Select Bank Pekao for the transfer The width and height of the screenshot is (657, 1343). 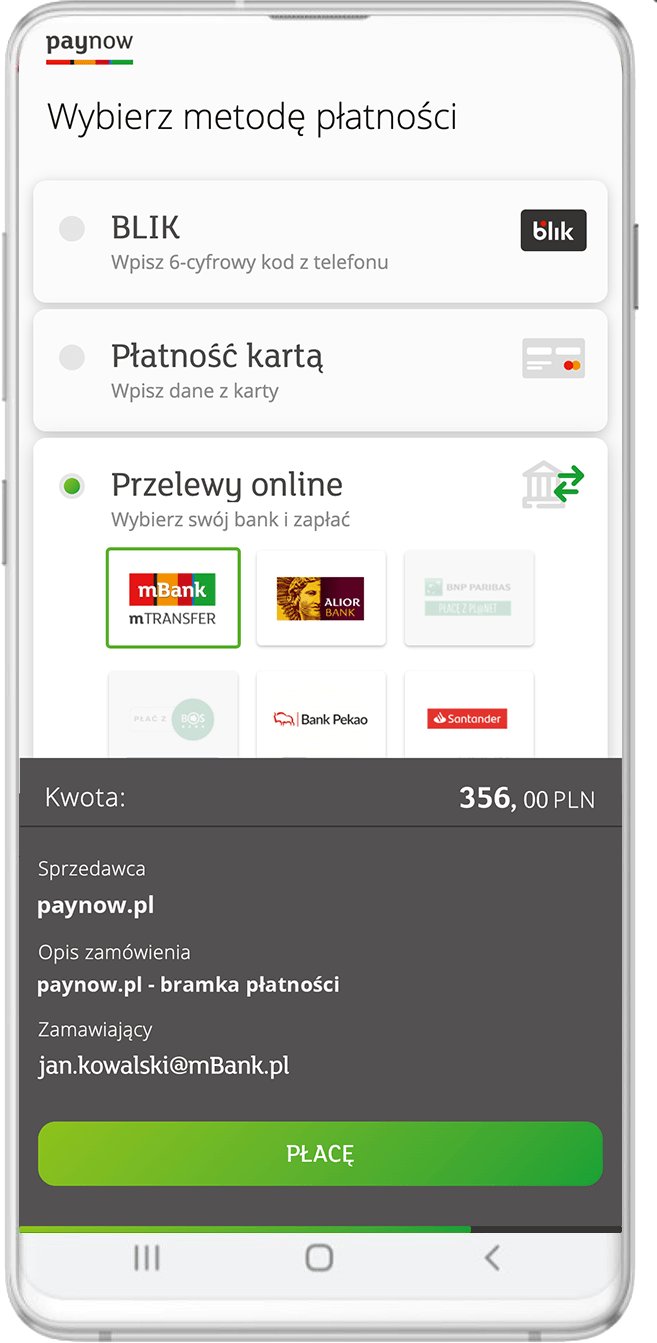pos(321,715)
